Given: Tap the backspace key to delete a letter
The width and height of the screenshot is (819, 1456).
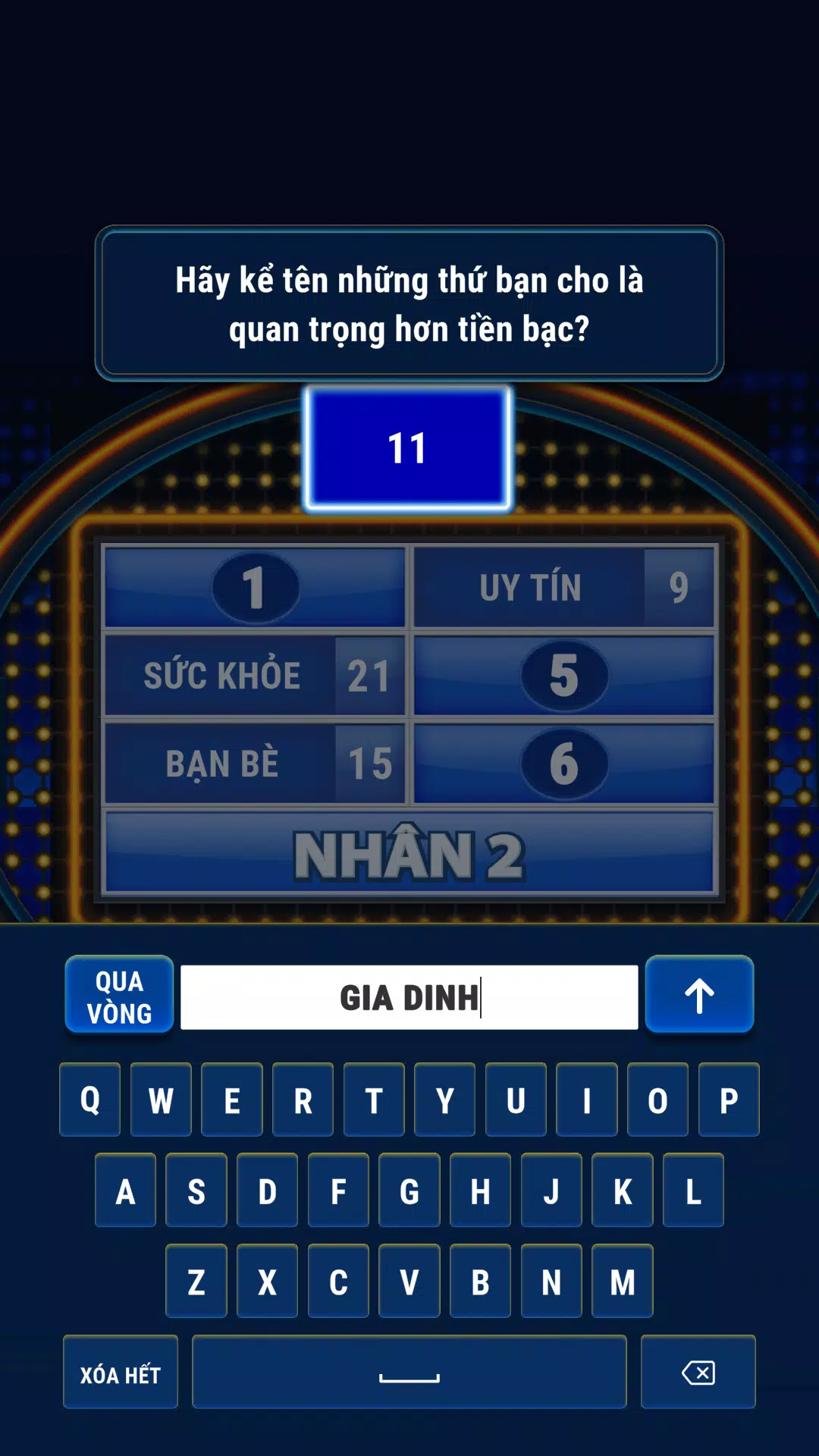Looking at the screenshot, I should pyautogui.click(x=698, y=1373).
